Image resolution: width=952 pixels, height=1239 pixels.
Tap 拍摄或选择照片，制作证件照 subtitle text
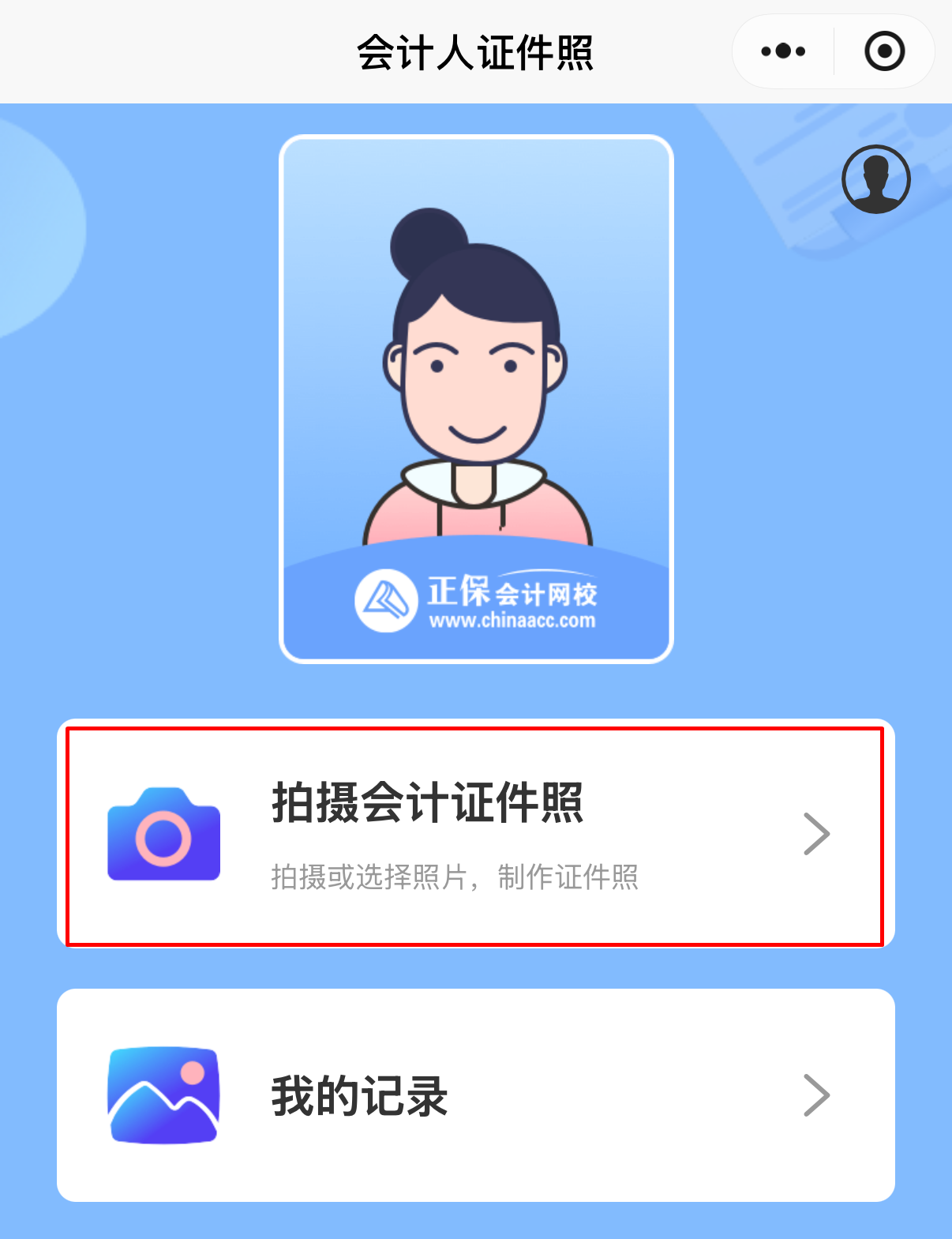[x=455, y=877]
